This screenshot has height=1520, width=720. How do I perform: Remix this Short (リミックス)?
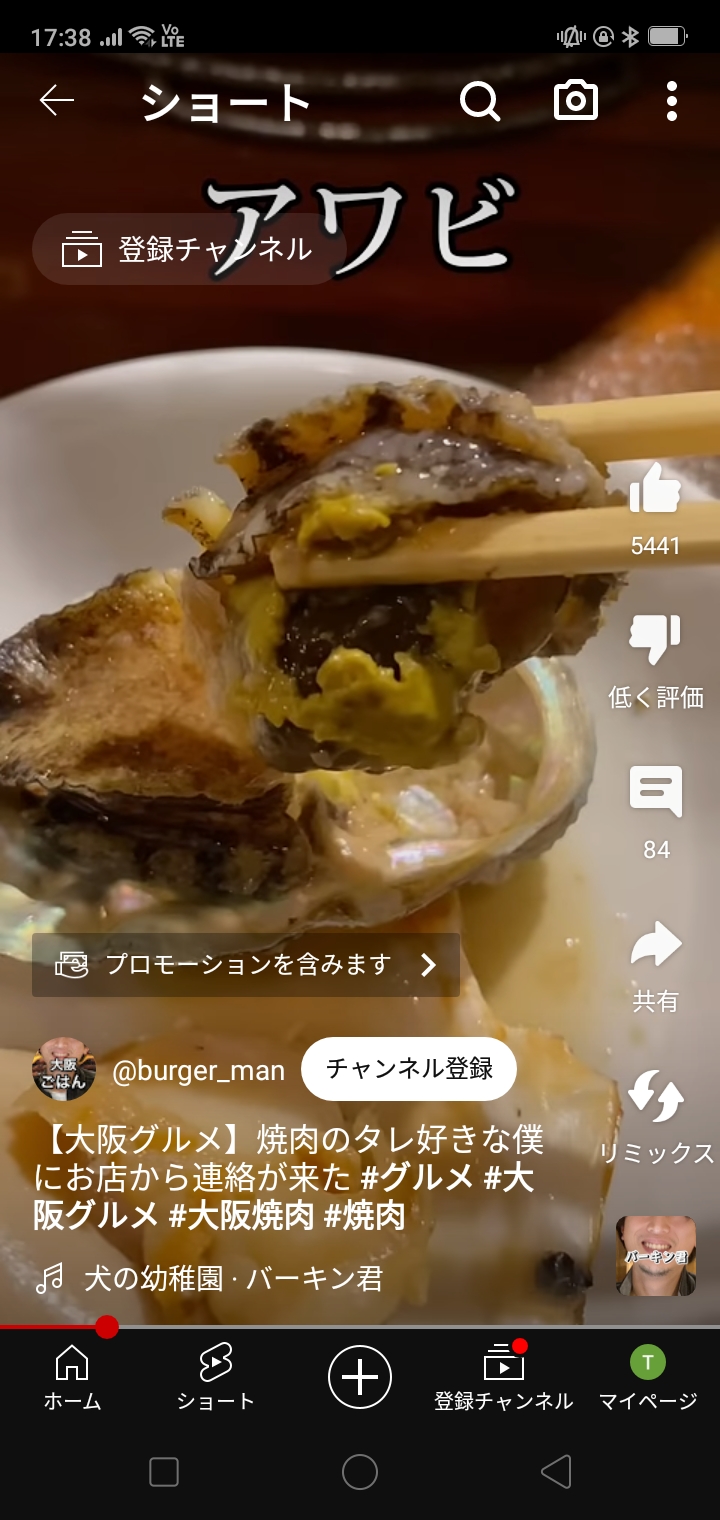coord(655,1098)
